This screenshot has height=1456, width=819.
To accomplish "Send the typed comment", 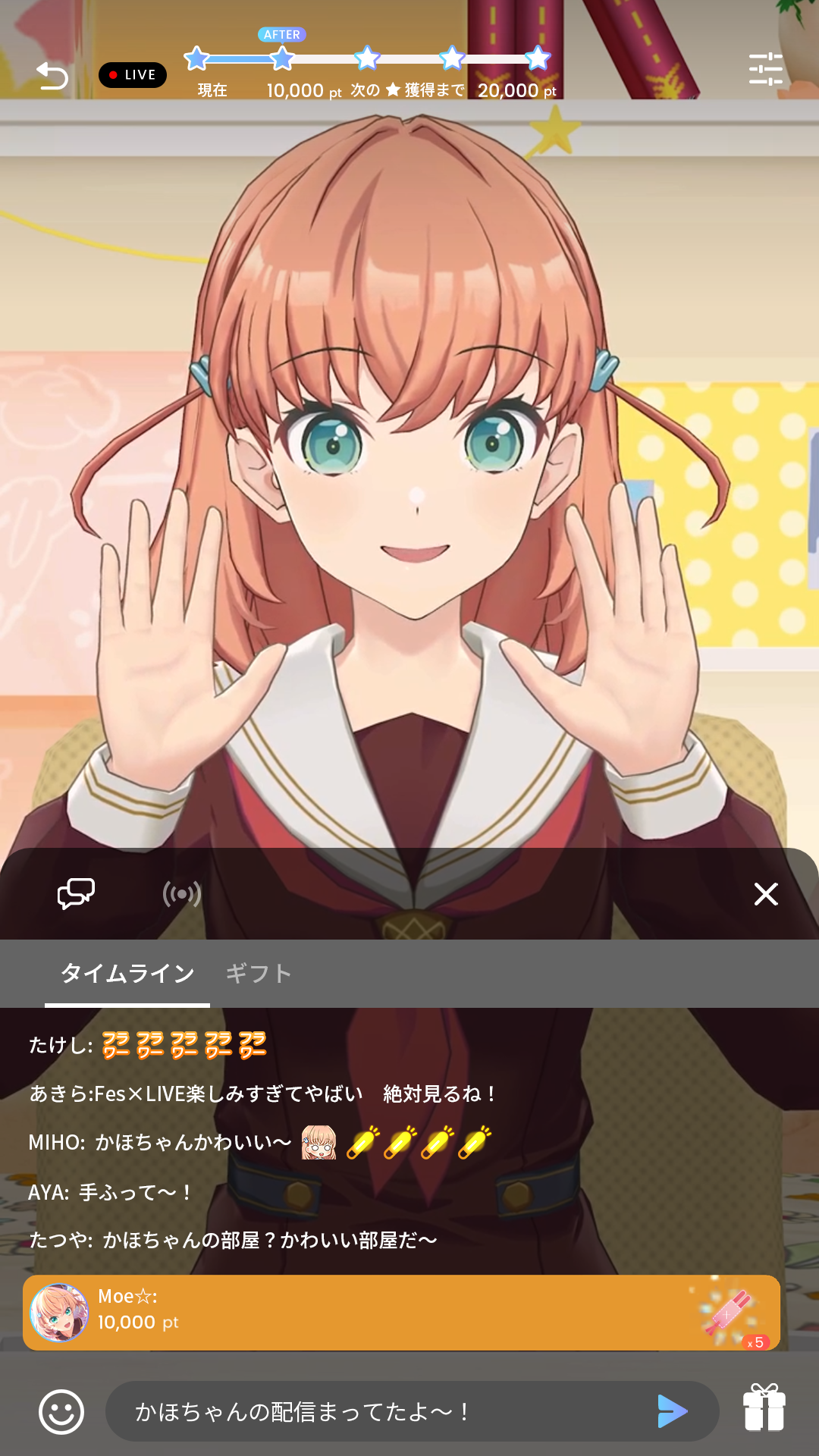I will (x=672, y=1411).
